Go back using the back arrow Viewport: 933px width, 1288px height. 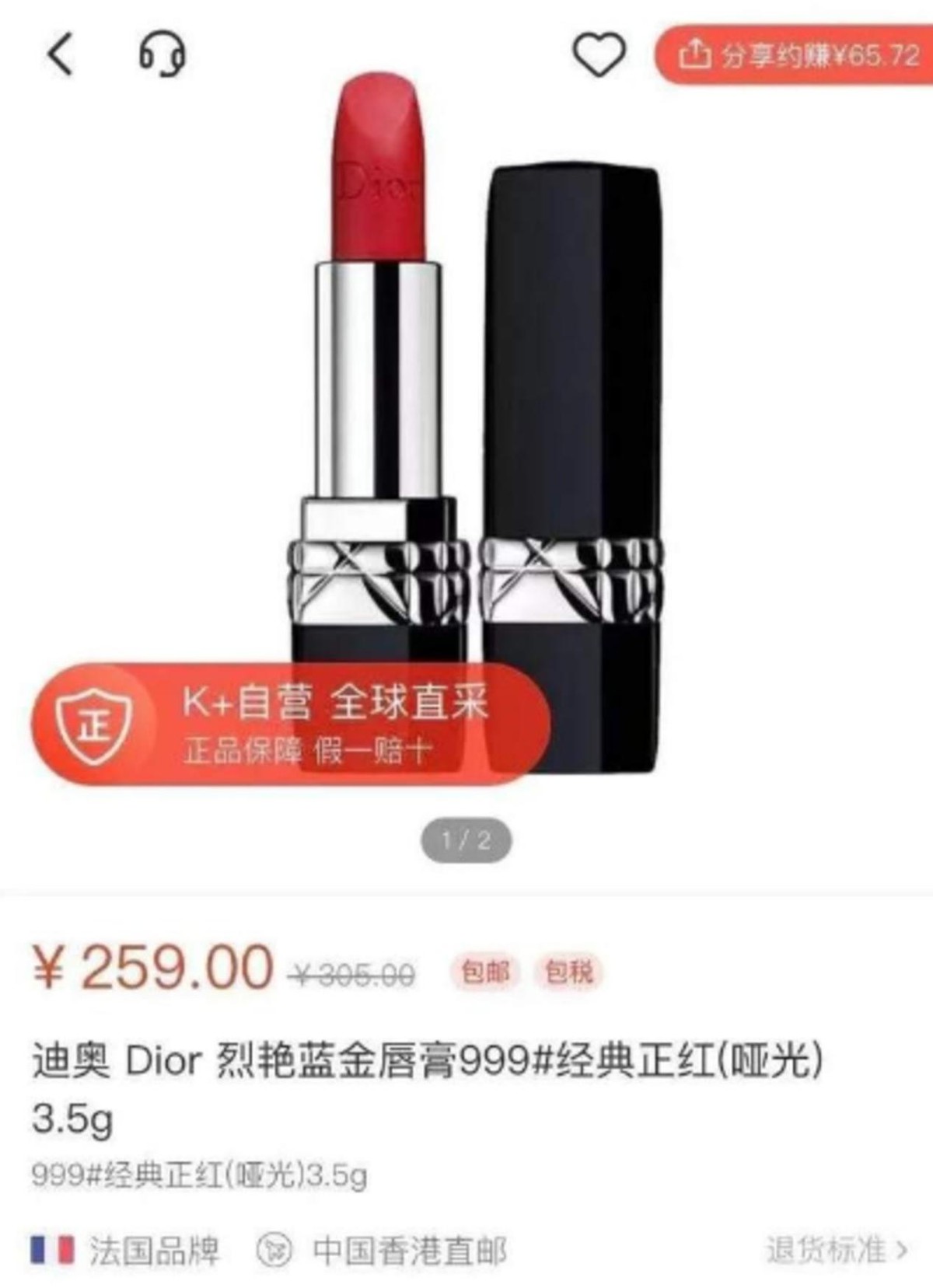coord(61,55)
